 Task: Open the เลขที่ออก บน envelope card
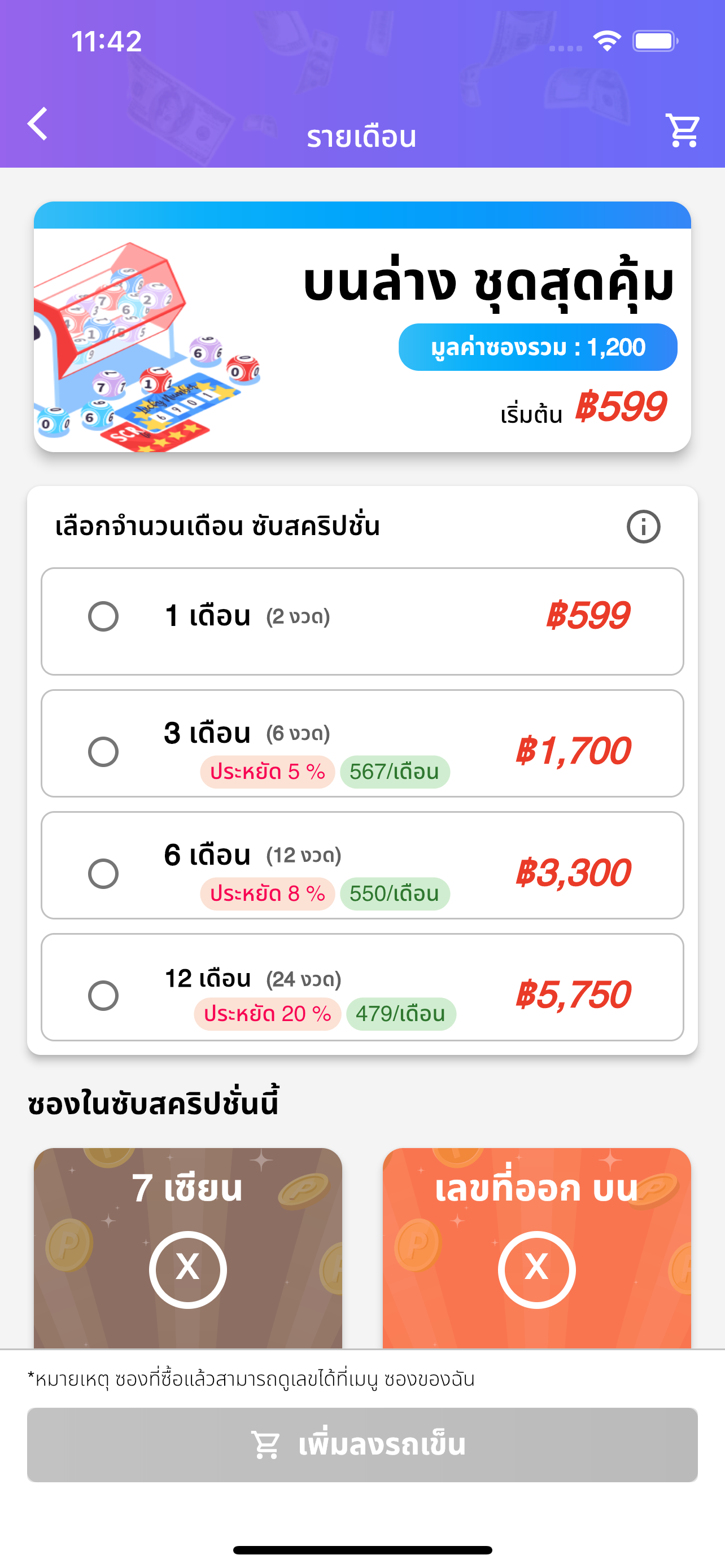(537, 1248)
